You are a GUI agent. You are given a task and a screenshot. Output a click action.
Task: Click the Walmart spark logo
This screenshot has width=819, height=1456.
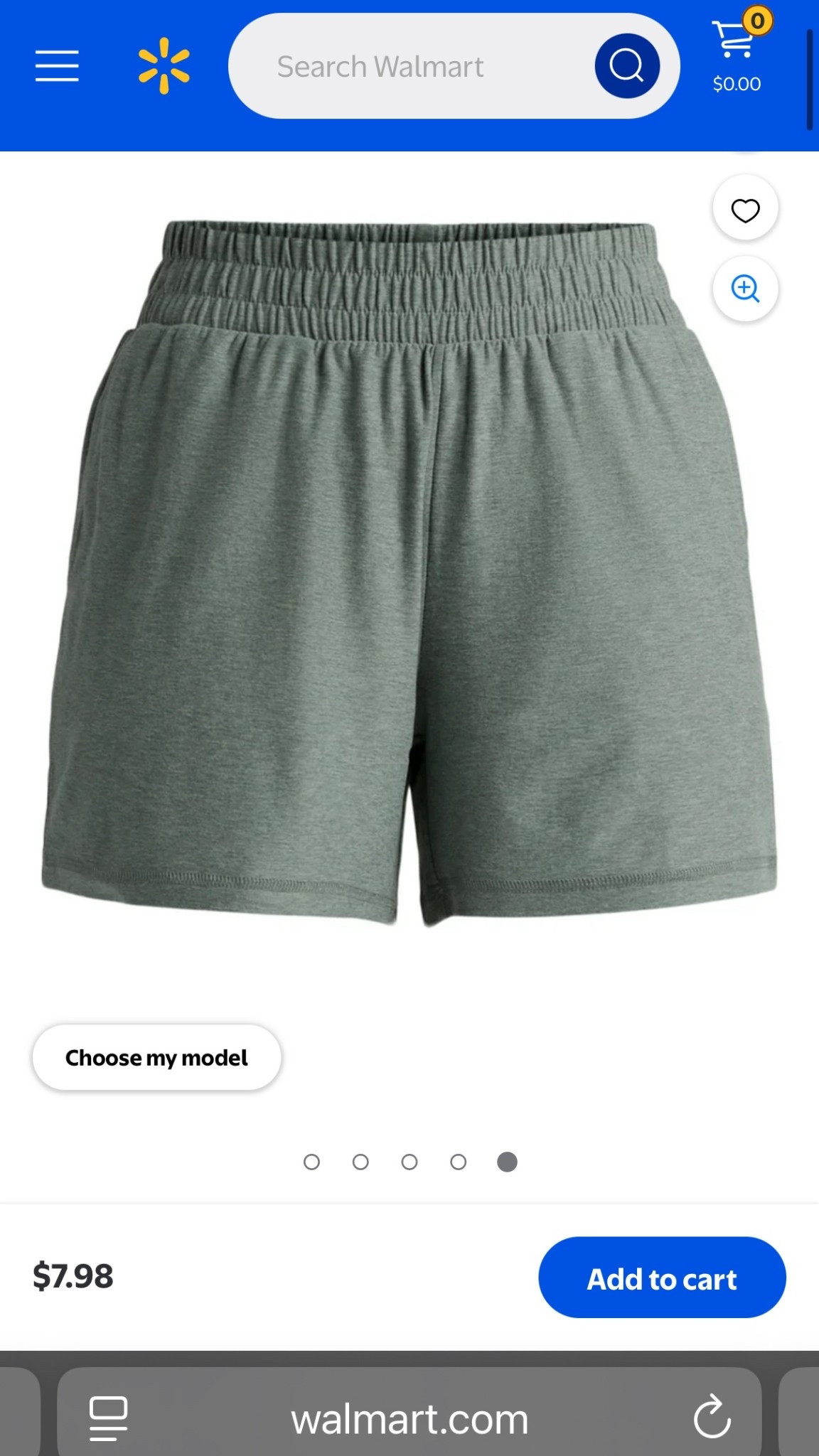pyautogui.click(x=165, y=65)
